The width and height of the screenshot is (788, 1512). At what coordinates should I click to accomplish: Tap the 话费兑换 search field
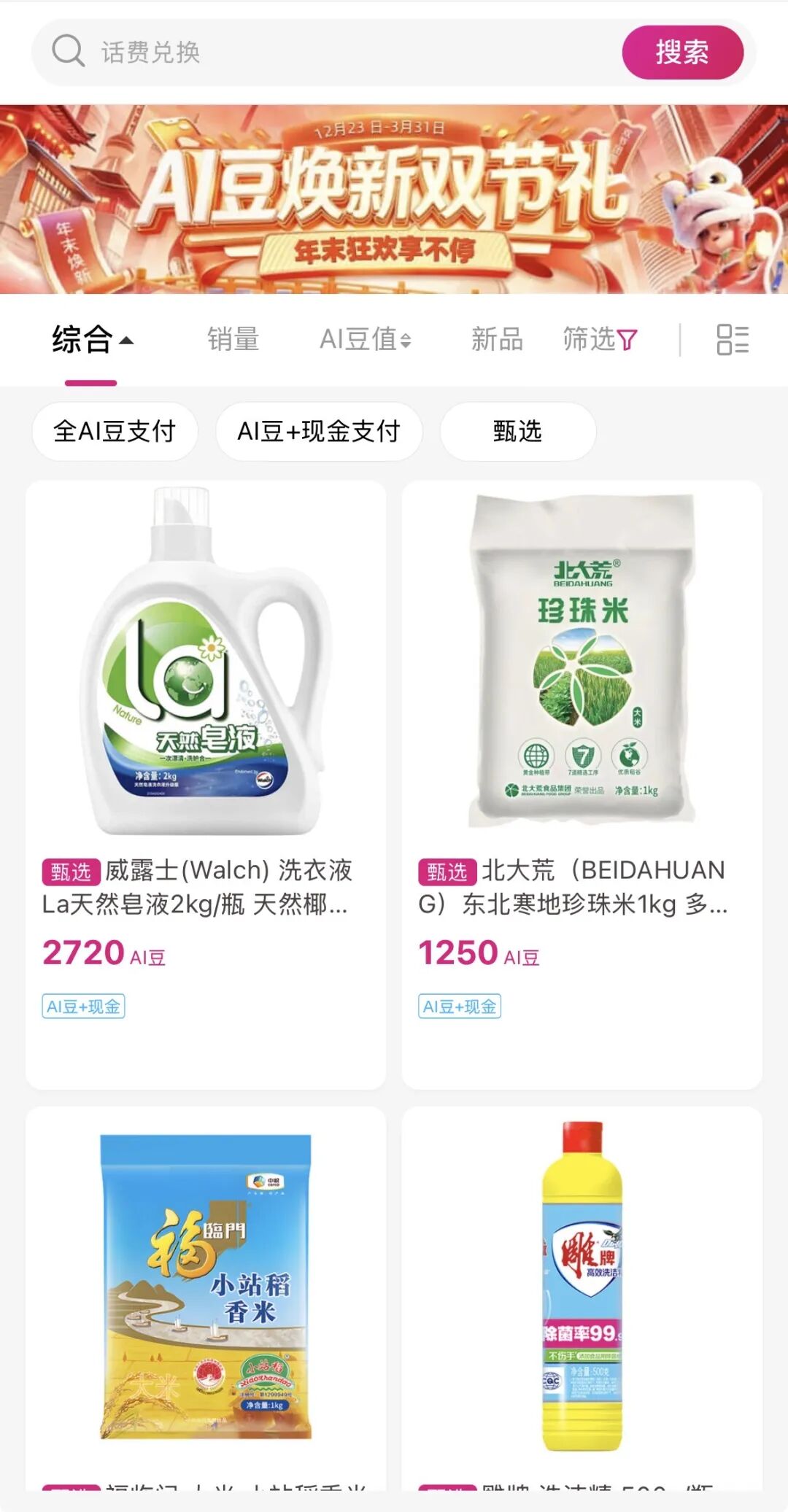(328, 53)
